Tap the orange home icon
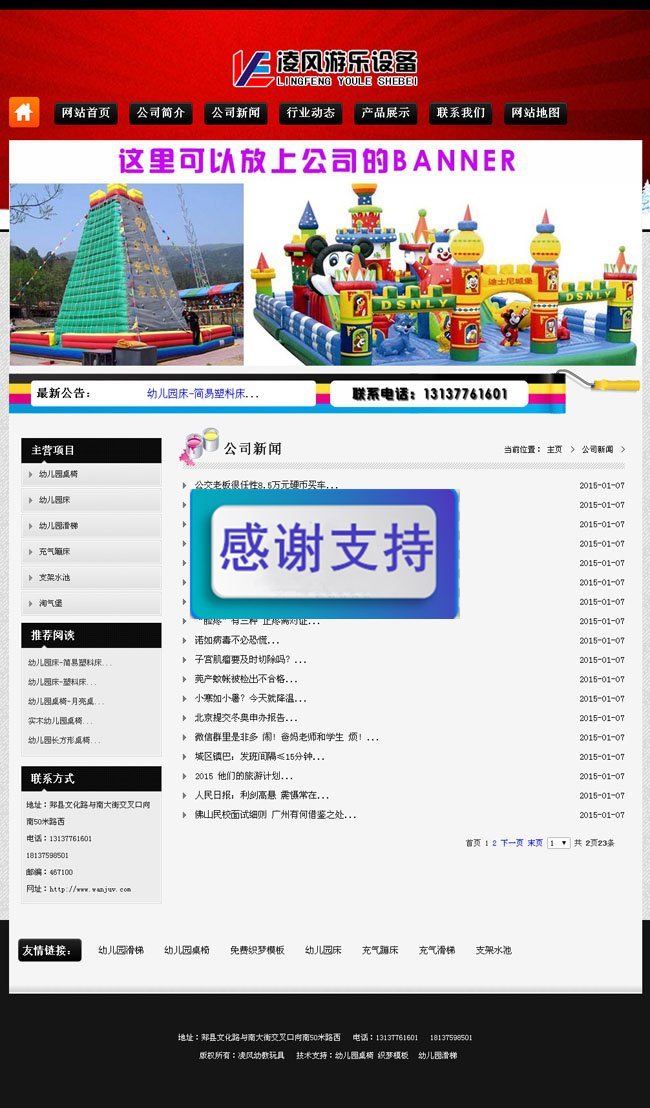Viewport: 650px width, 1108px height. [24, 112]
